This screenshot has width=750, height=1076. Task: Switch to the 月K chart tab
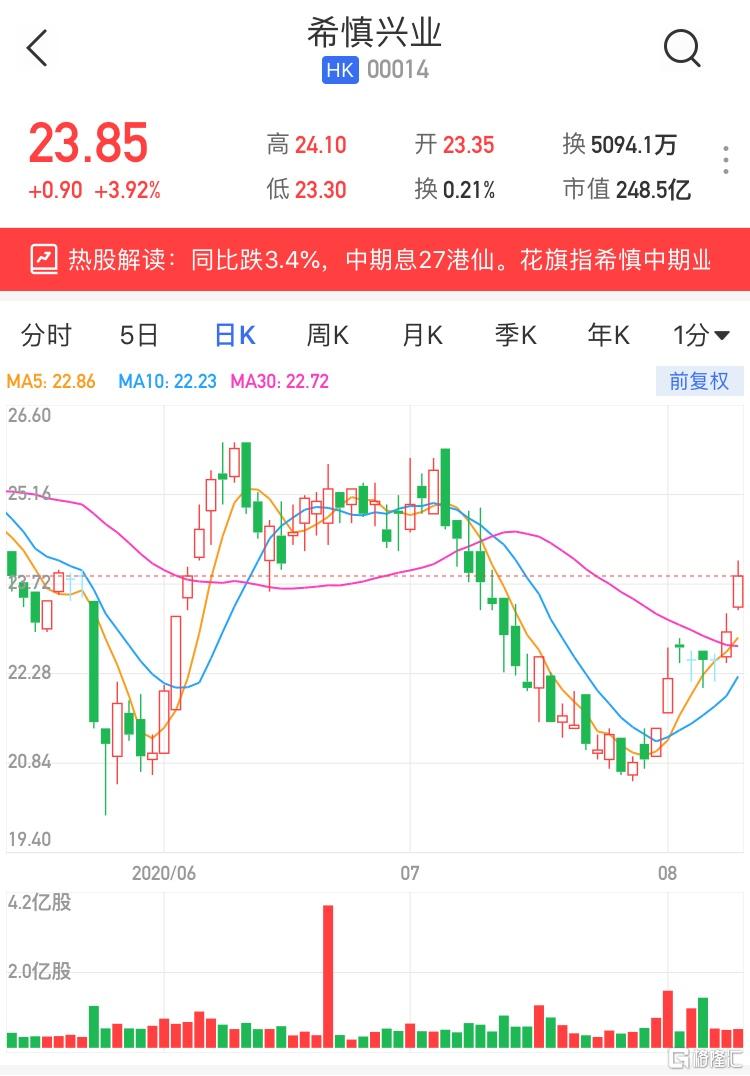[x=421, y=335]
